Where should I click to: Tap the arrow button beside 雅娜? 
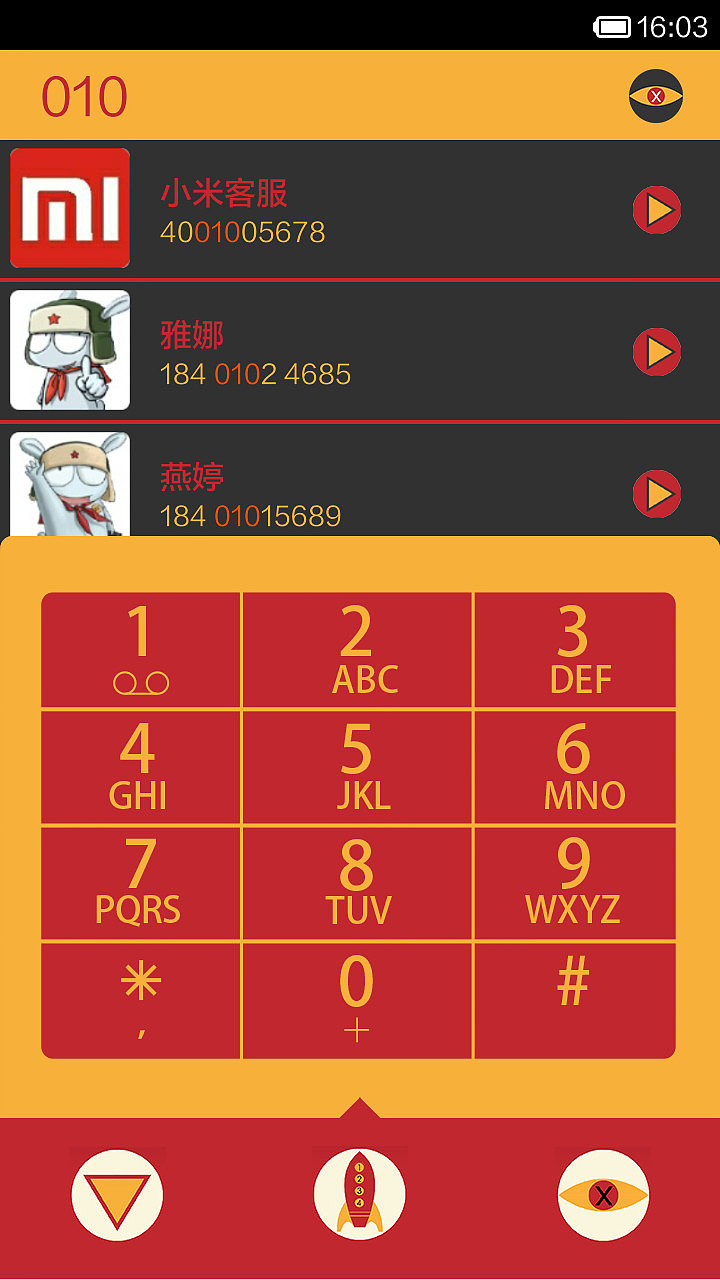point(657,352)
